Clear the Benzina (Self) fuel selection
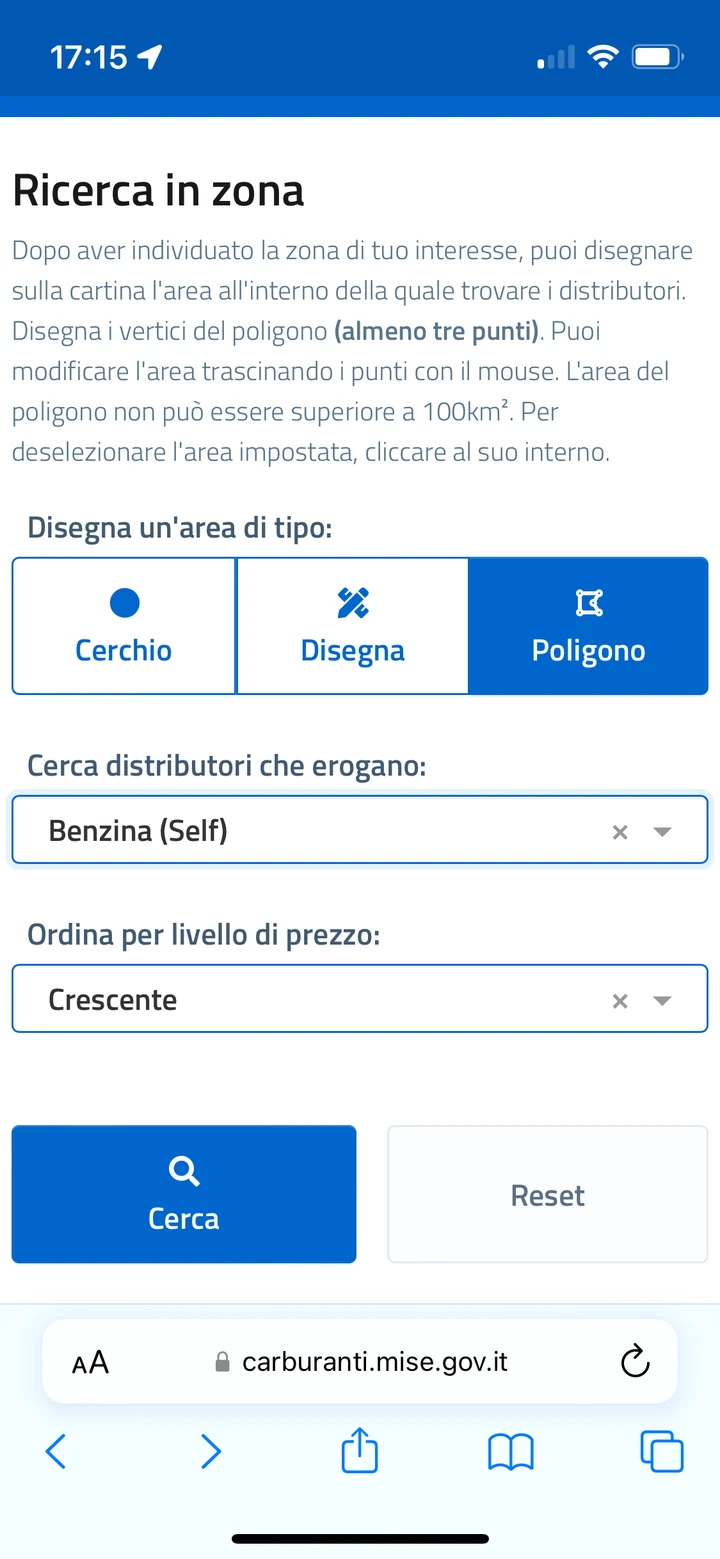This screenshot has height=1559, width=720. pos(620,832)
